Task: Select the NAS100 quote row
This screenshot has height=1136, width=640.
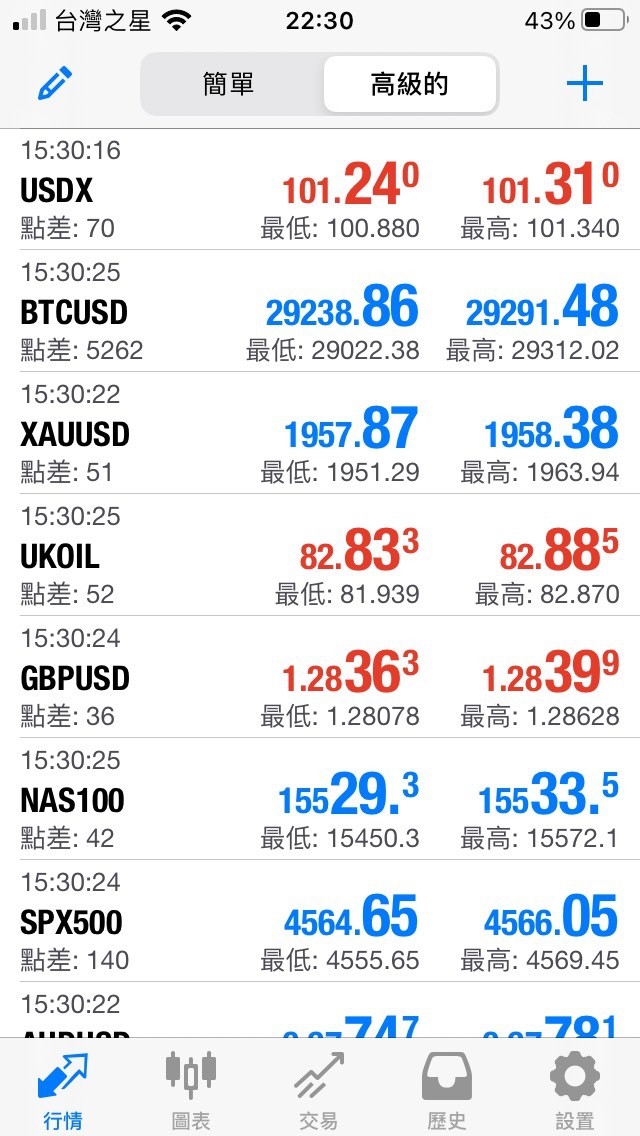Action: [320, 800]
